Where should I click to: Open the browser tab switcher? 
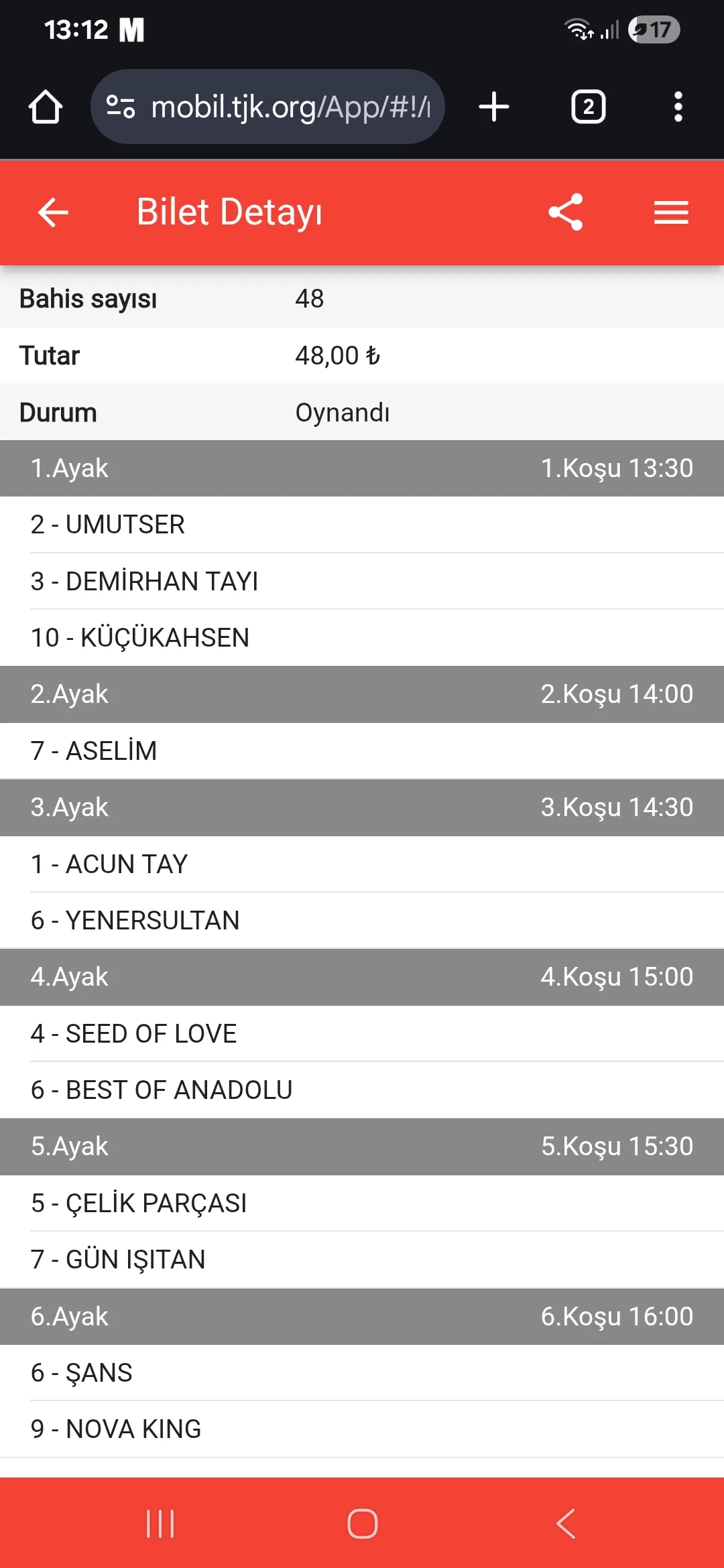pyautogui.click(x=588, y=107)
